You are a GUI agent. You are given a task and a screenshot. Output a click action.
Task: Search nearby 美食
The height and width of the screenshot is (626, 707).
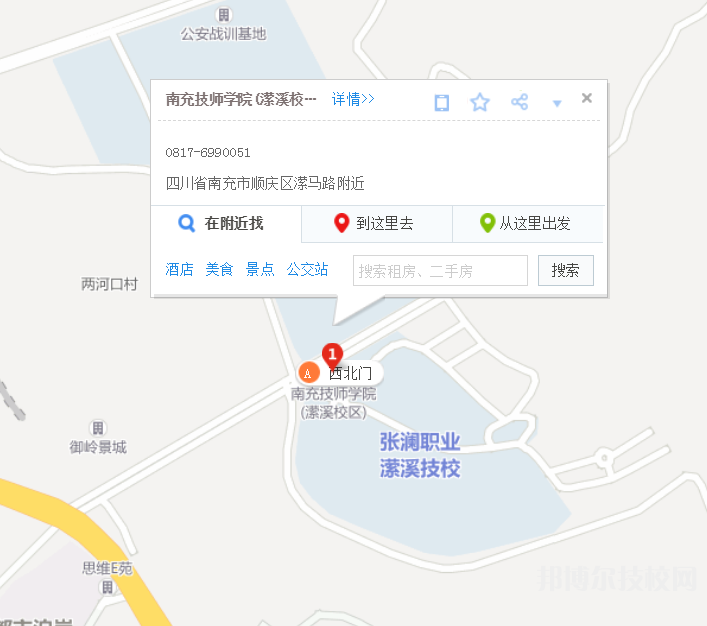tap(219, 270)
